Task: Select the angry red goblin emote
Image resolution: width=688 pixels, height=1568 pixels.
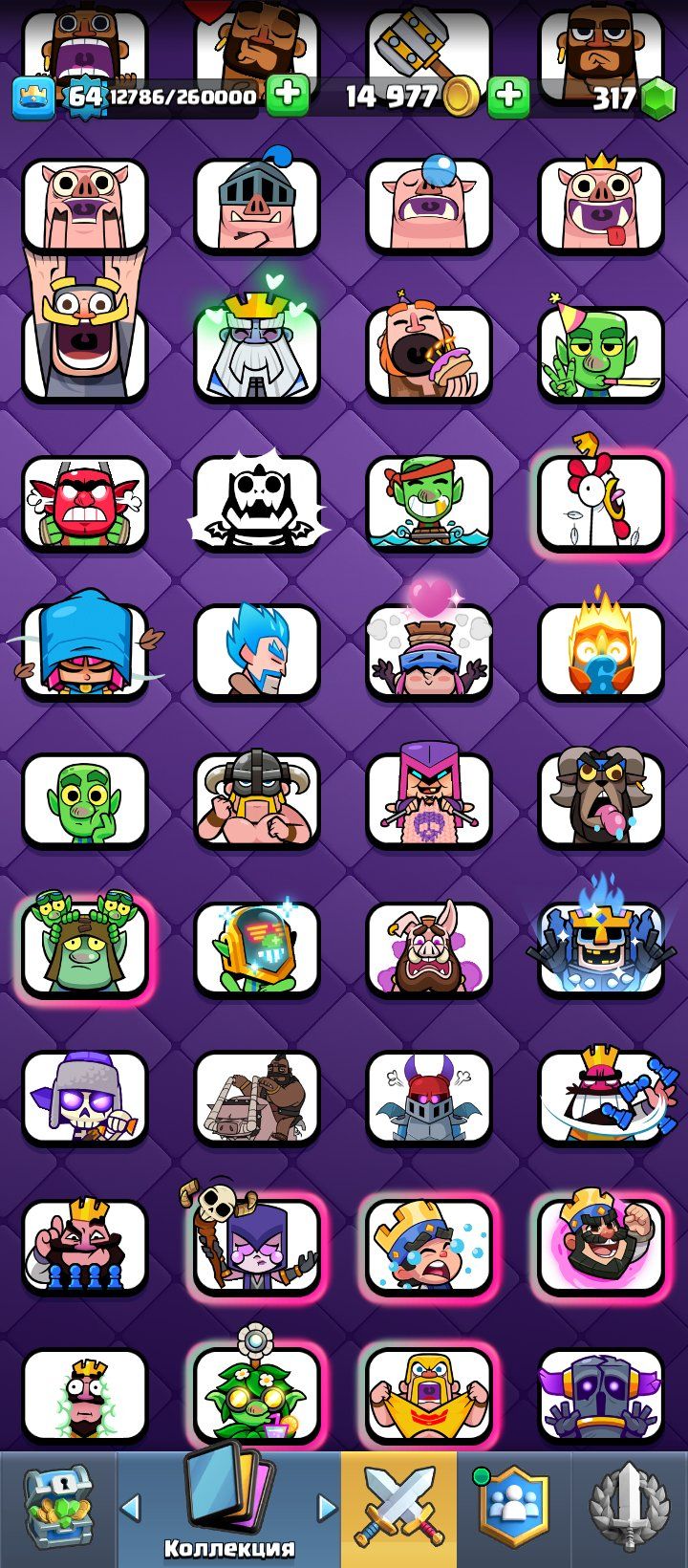Action: pos(85,504)
